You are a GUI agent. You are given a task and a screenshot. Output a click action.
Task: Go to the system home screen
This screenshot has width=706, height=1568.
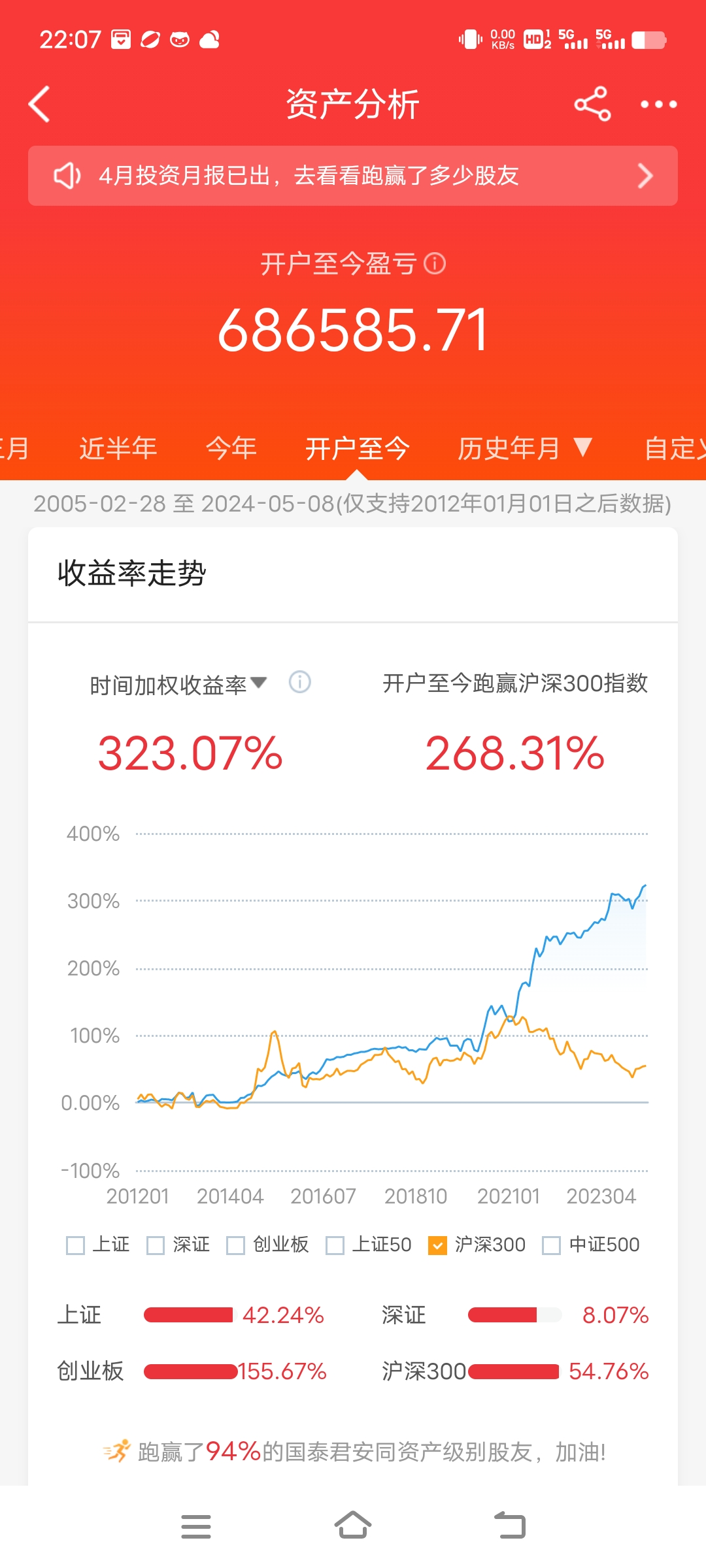tap(353, 1526)
